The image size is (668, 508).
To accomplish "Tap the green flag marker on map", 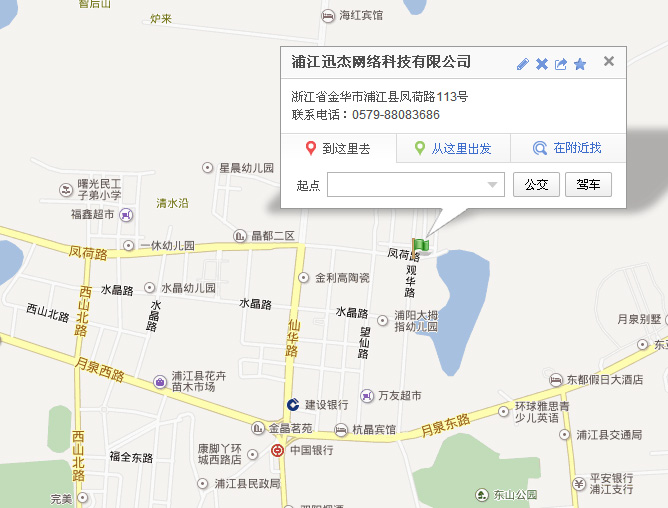I will (420, 245).
